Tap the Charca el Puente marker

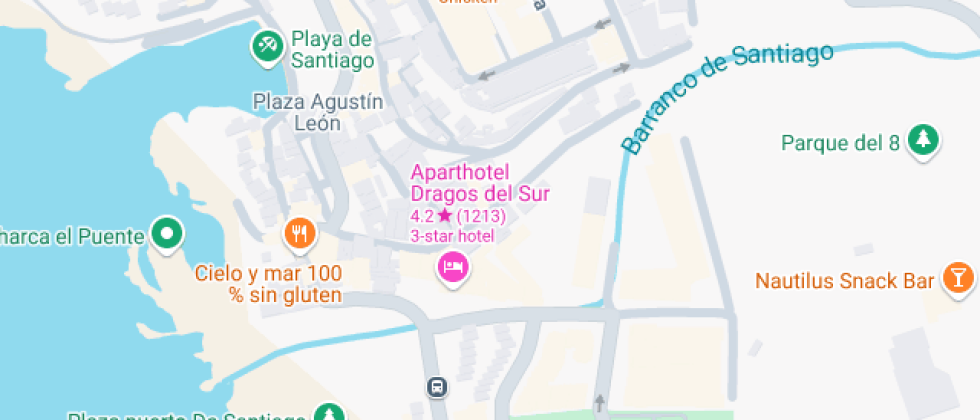(167, 235)
